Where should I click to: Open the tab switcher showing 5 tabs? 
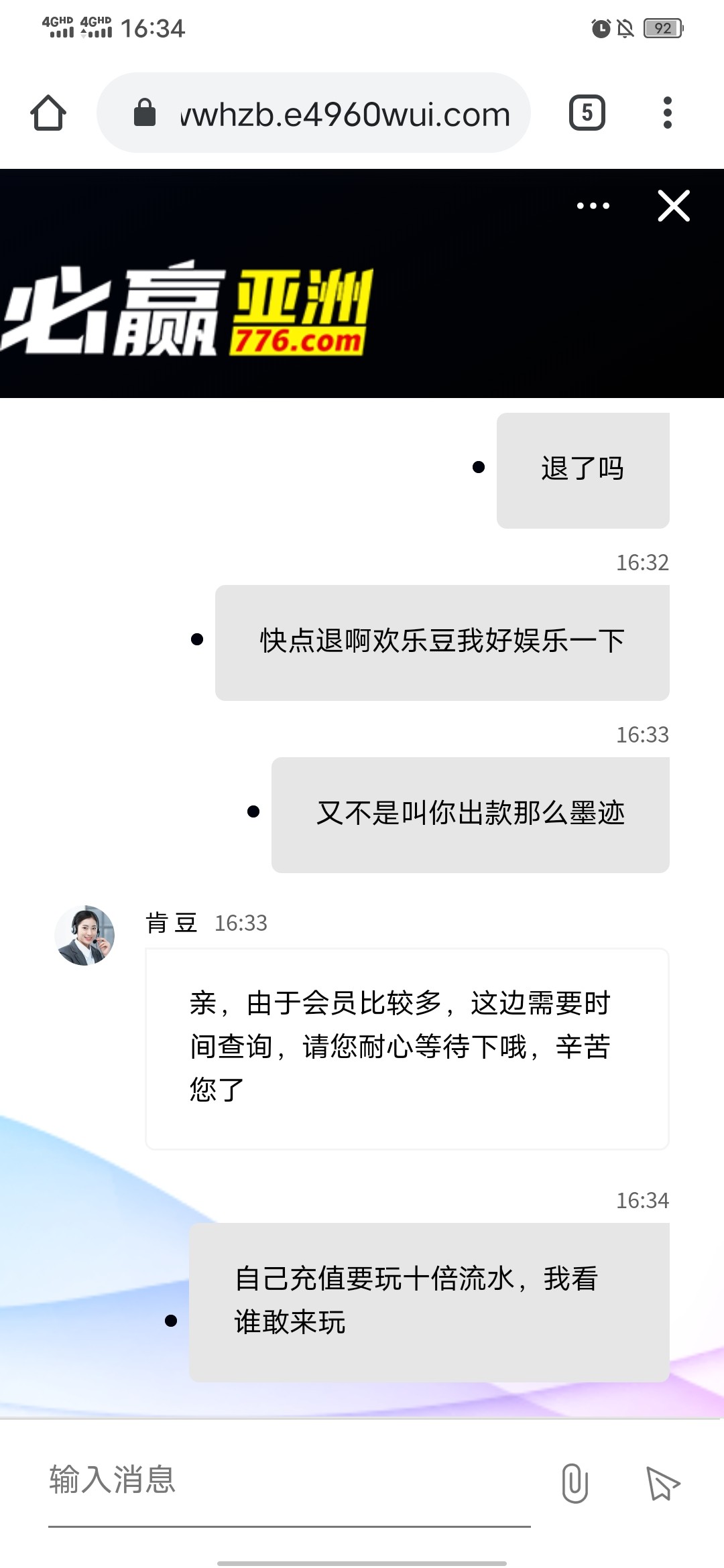point(587,113)
